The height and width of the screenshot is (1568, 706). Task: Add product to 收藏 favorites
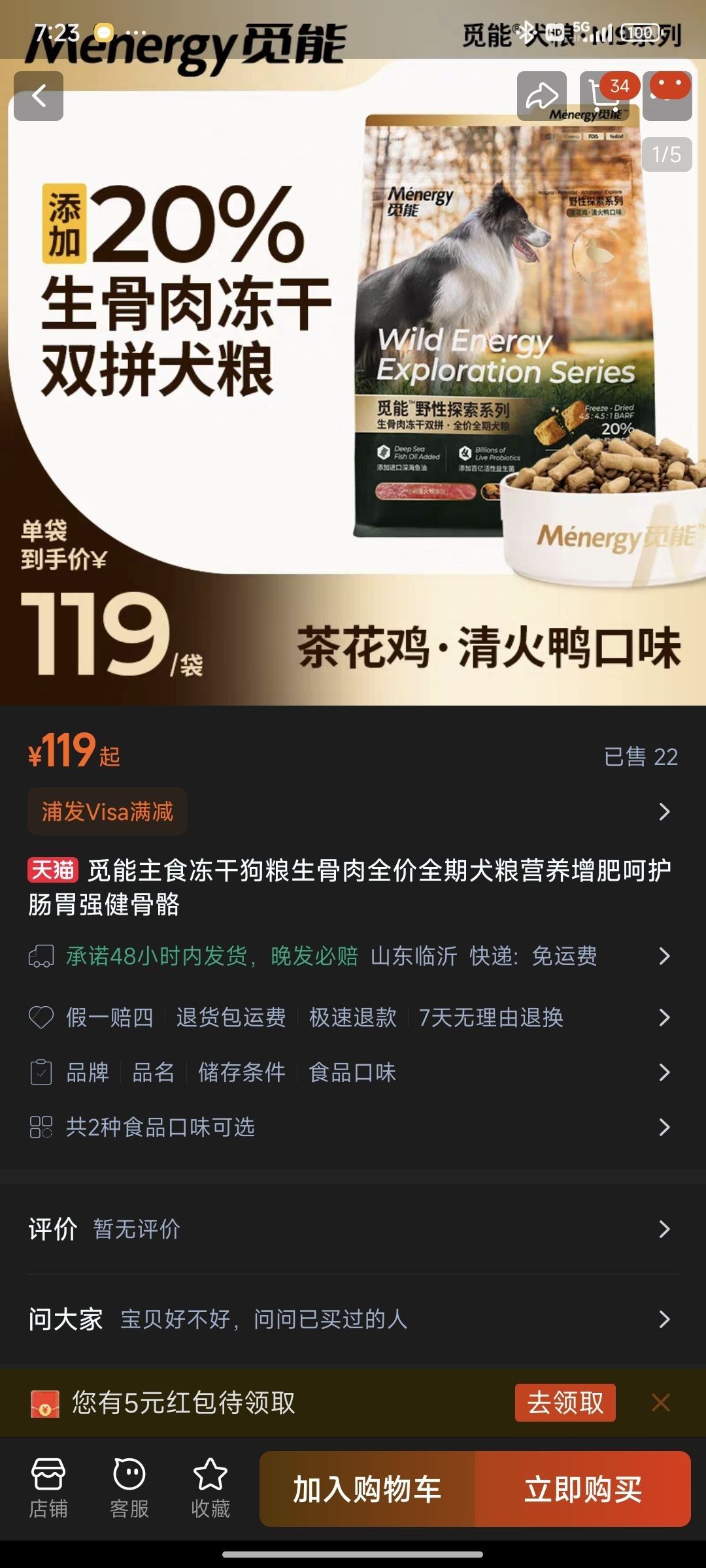click(x=210, y=1488)
